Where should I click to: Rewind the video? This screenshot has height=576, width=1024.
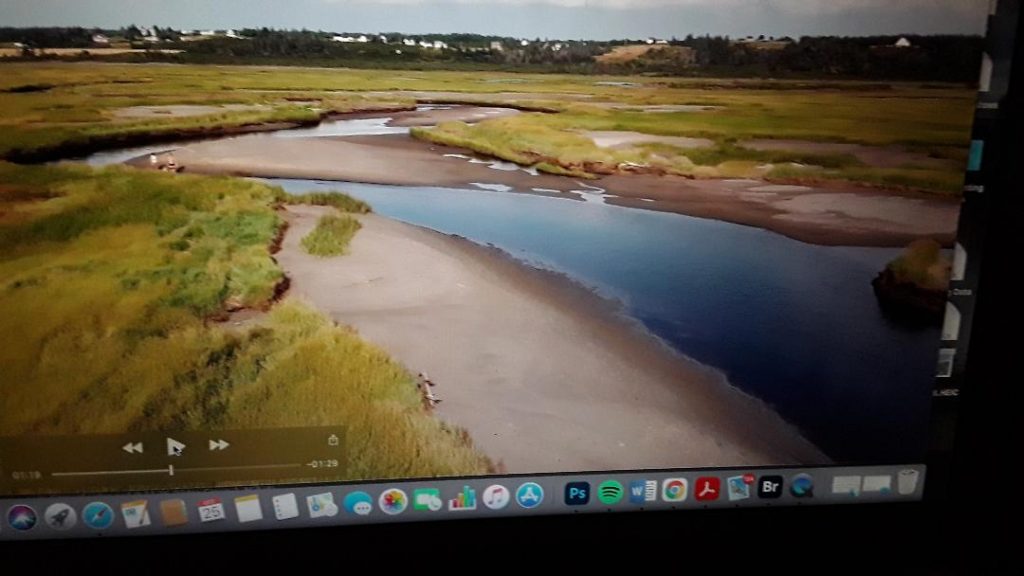point(132,447)
